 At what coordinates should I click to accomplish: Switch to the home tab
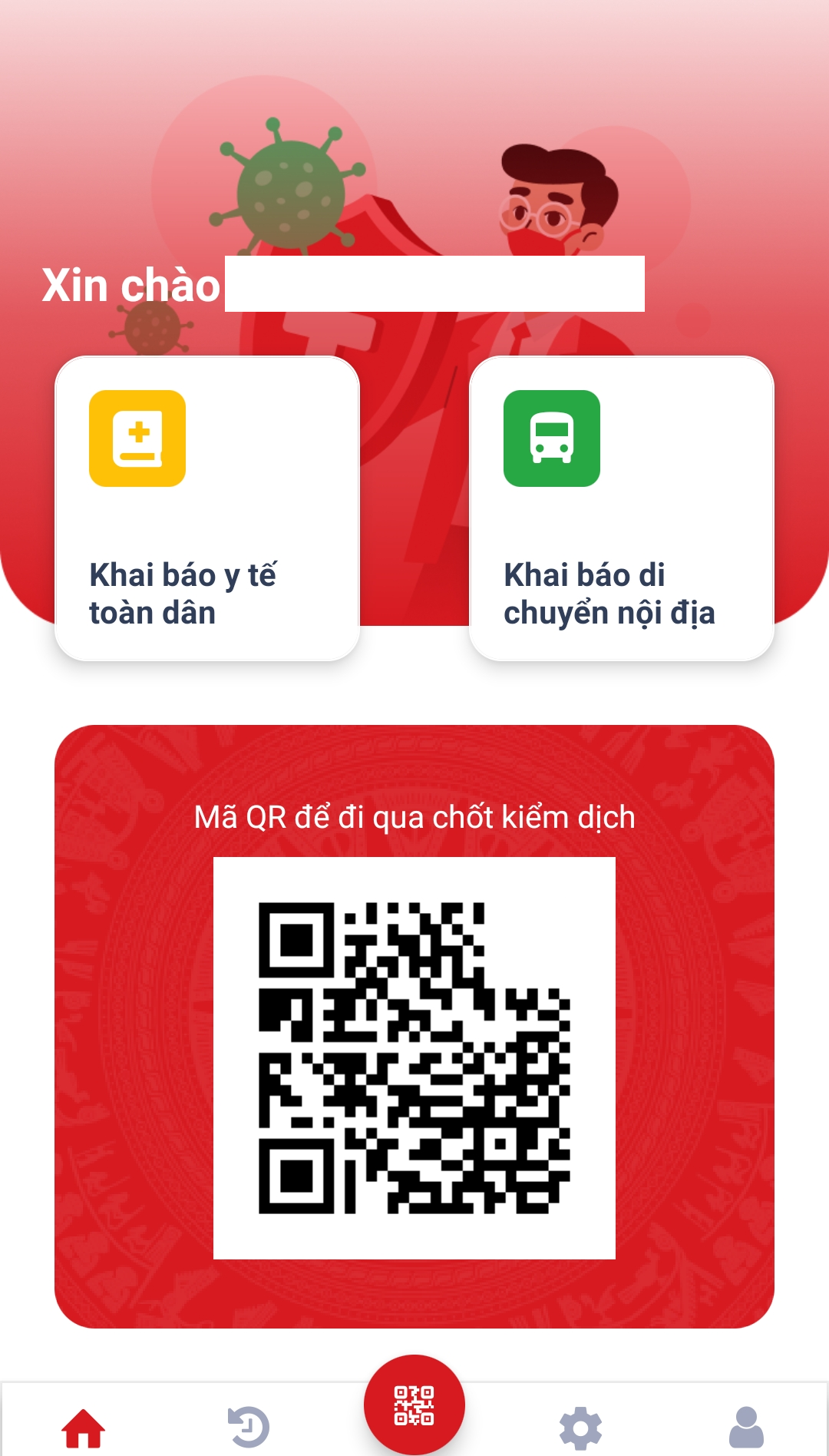coord(83,1428)
